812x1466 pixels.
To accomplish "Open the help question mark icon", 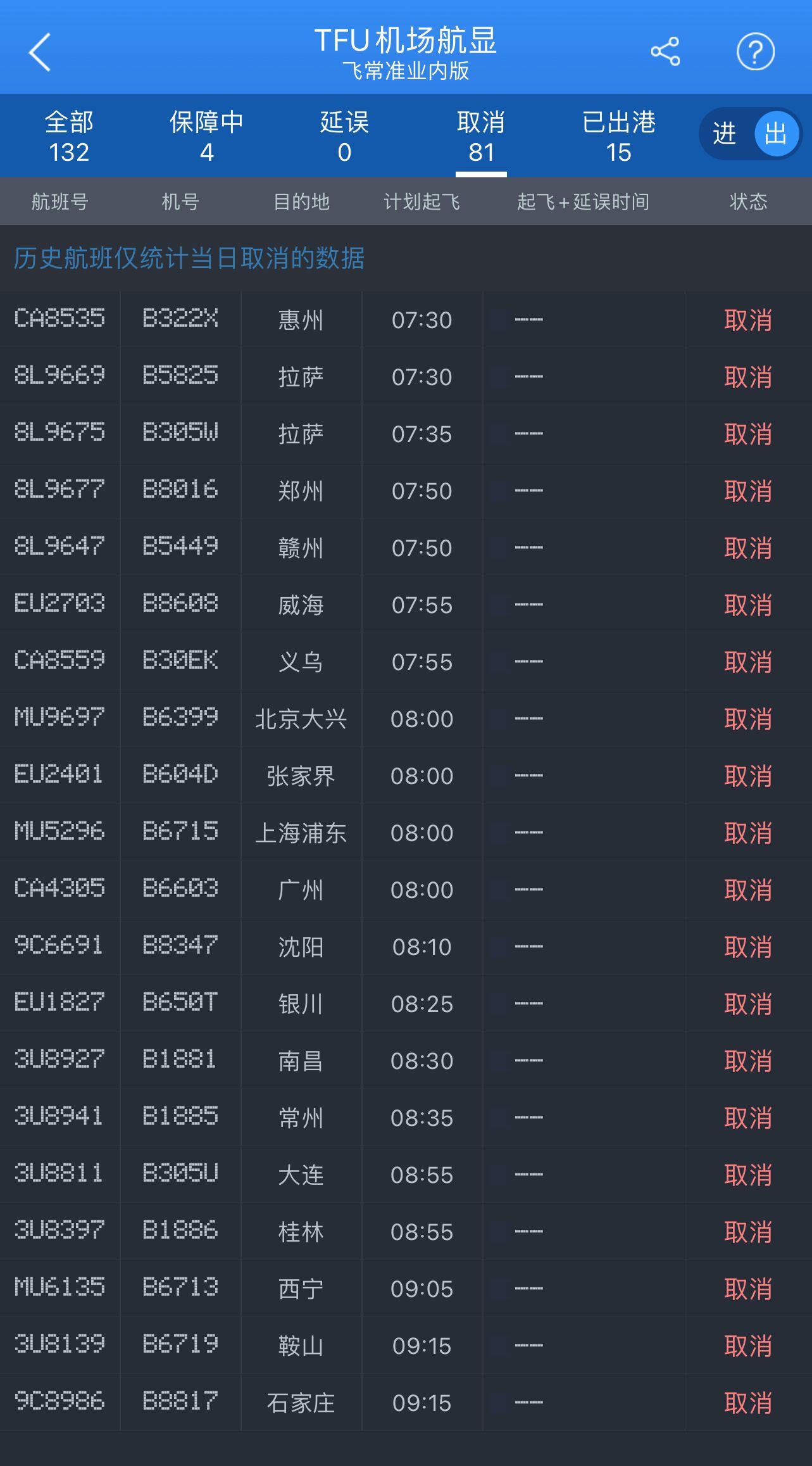I will (x=754, y=53).
